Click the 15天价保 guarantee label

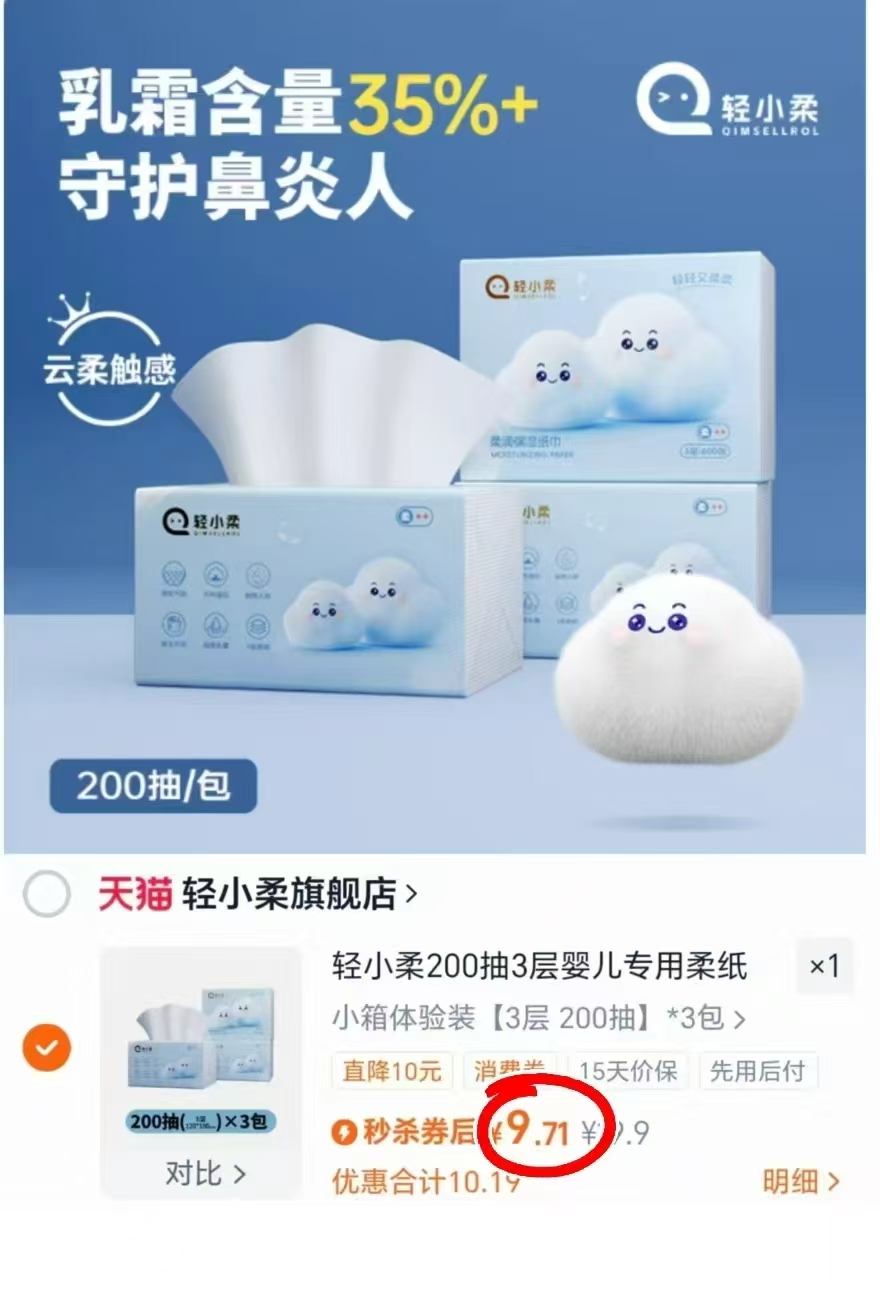point(630,1071)
